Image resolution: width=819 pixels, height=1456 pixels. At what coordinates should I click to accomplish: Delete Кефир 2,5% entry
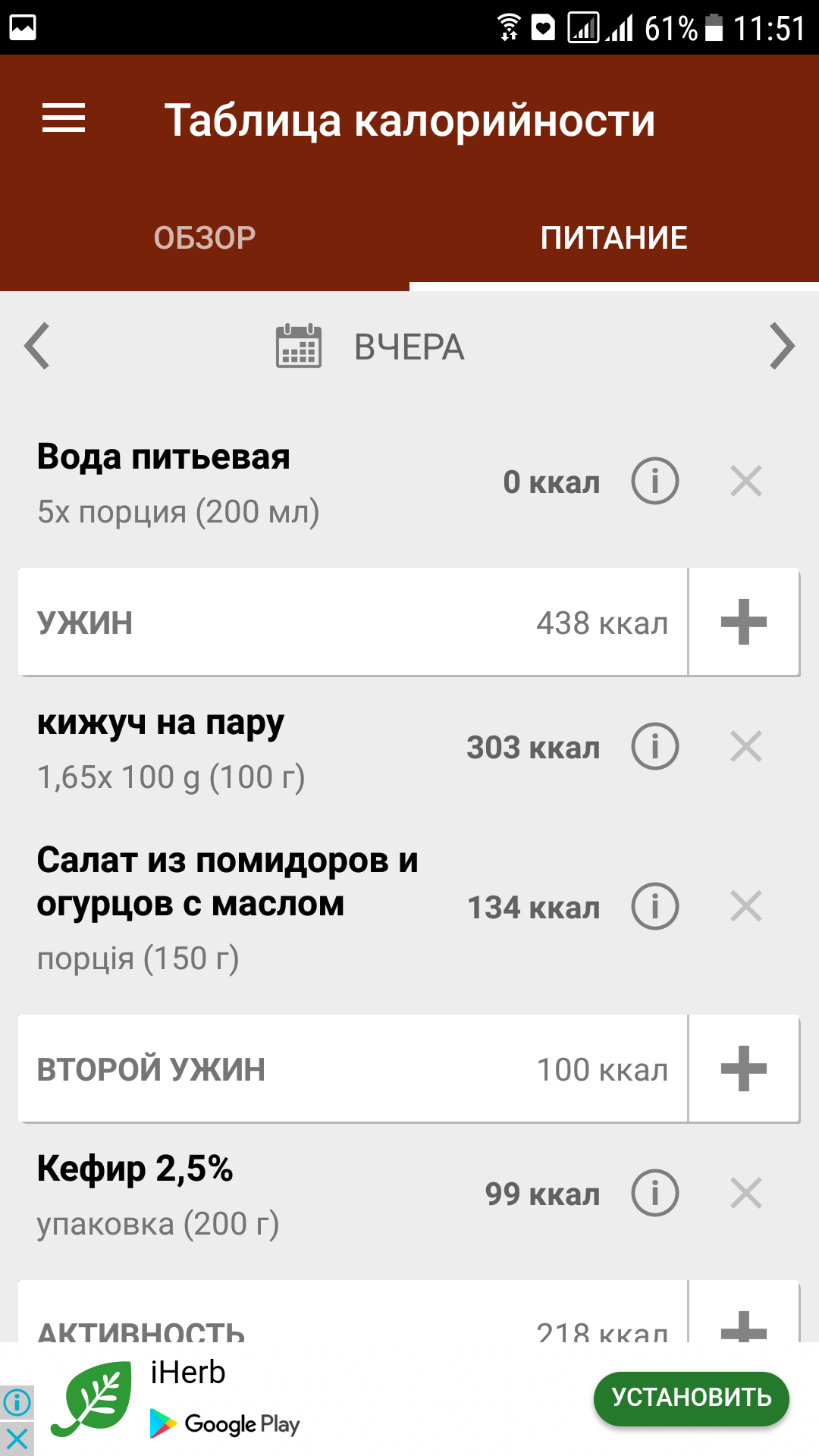click(746, 1193)
